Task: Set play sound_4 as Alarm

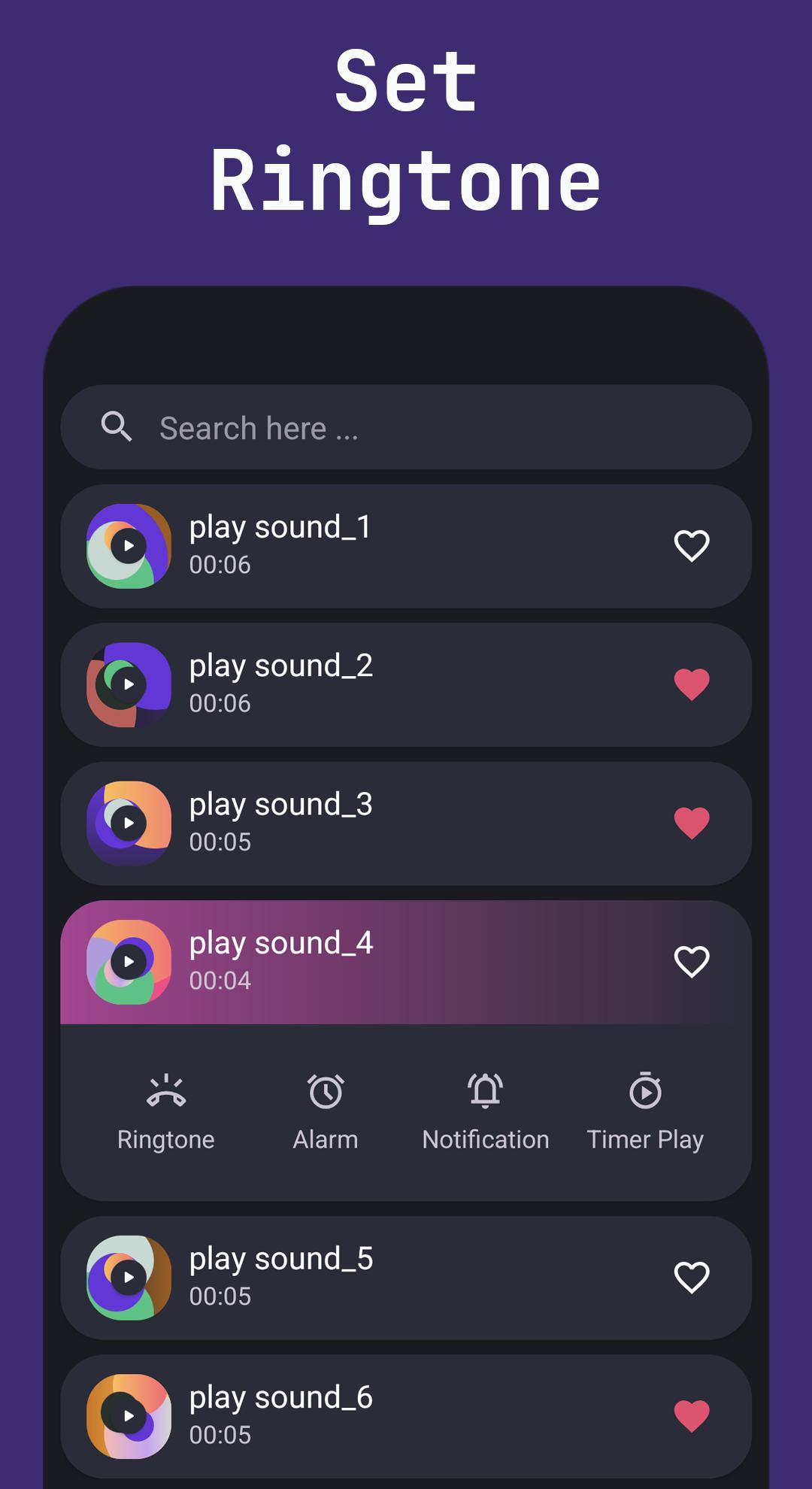Action: click(x=325, y=1114)
